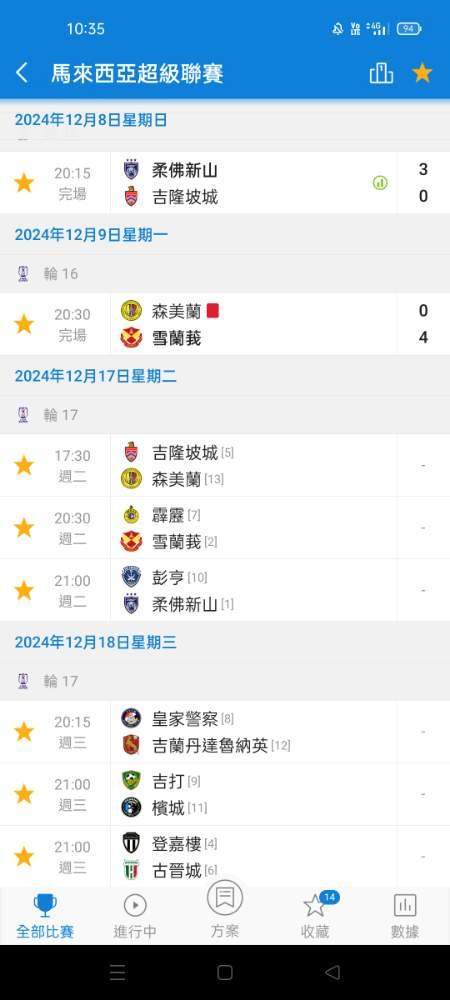Screen dimensions: 450x1000
Task: Unfavorite the 霹靂 vs 雪蘭莪 match star
Action: click(x=24, y=528)
